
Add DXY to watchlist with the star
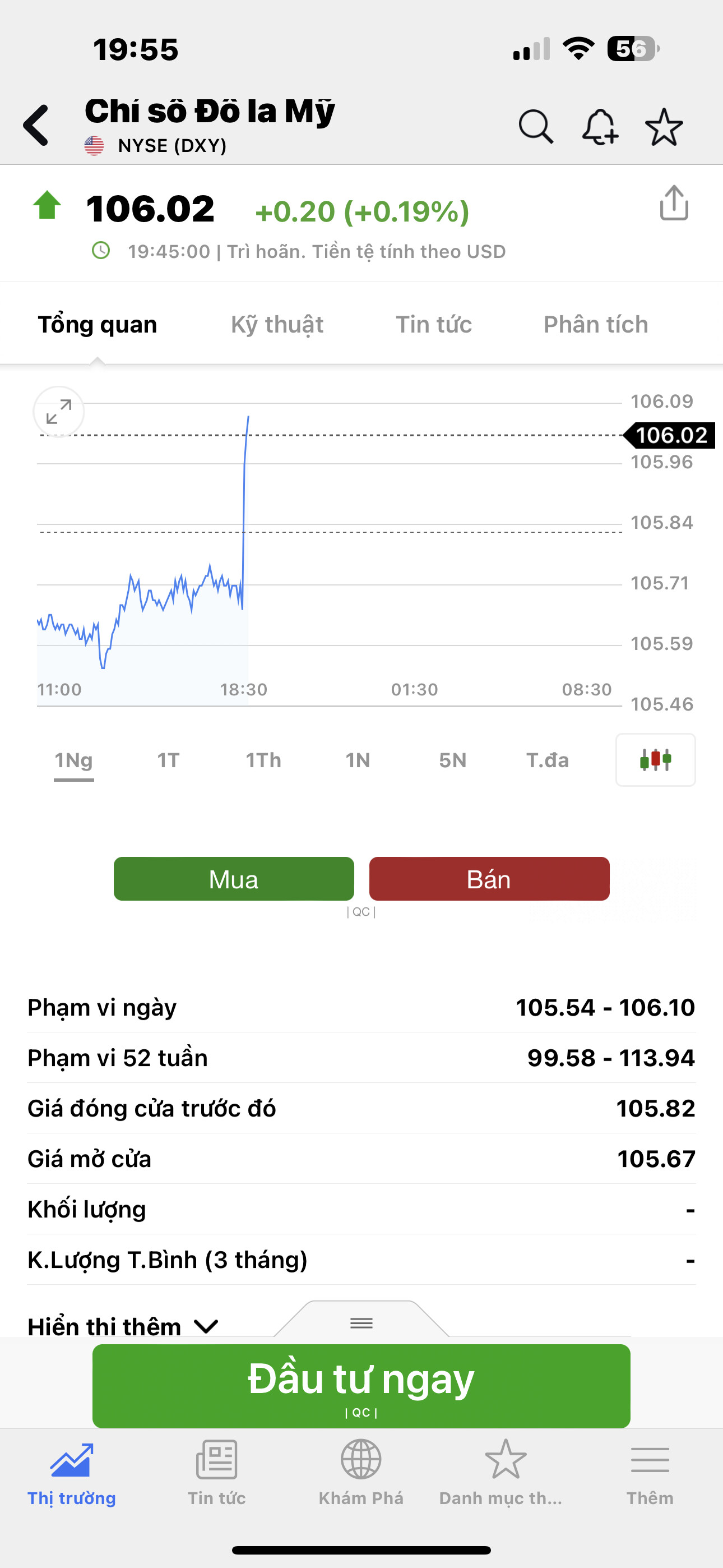tap(664, 127)
